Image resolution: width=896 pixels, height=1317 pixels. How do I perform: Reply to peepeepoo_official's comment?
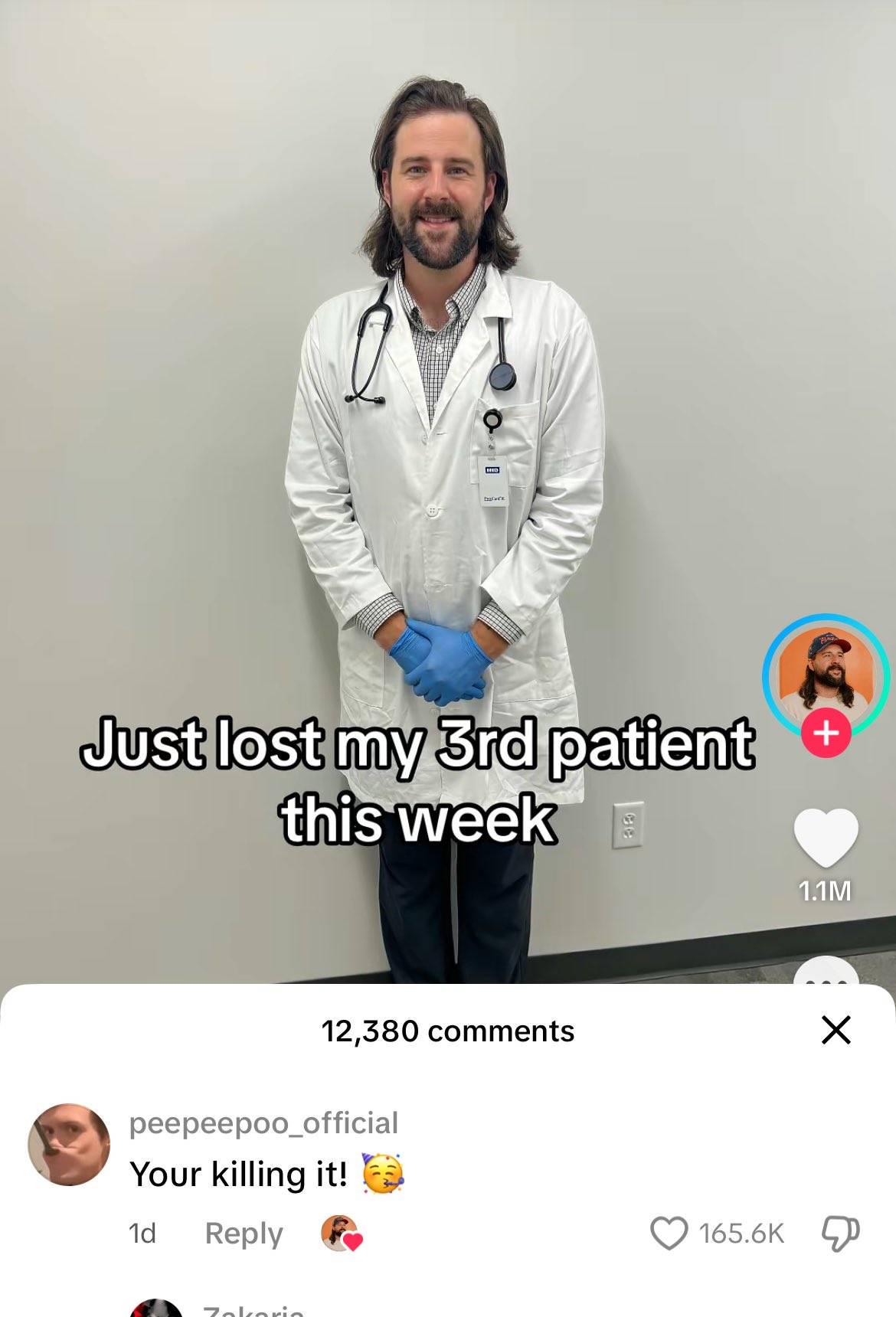pyautogui.click(x=244, y=1234)
